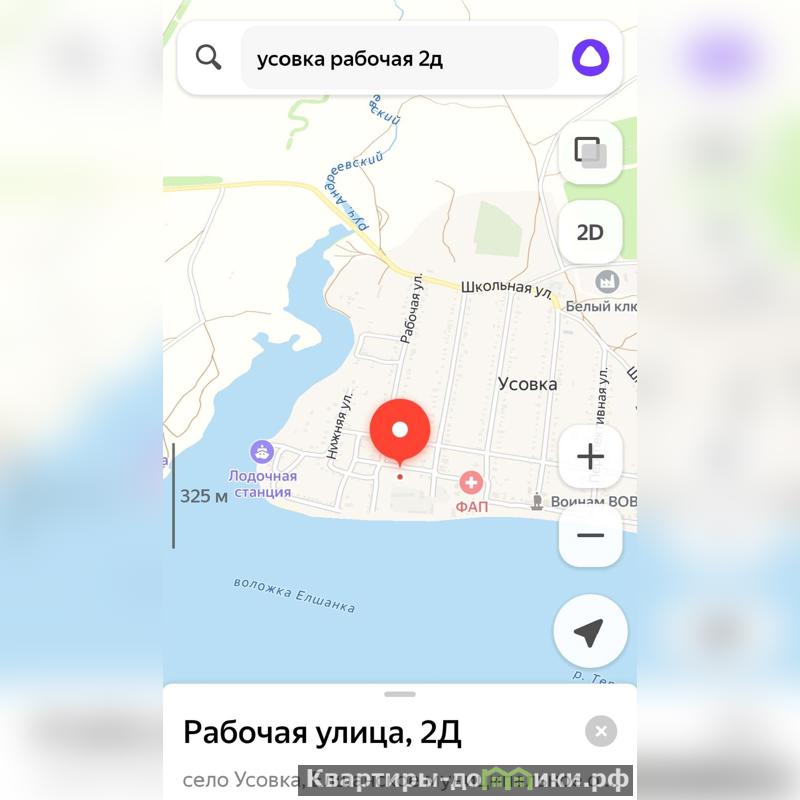Tap the magnifier search icon
This screenshot has width=800, height=800.
[x=209, y=58]
